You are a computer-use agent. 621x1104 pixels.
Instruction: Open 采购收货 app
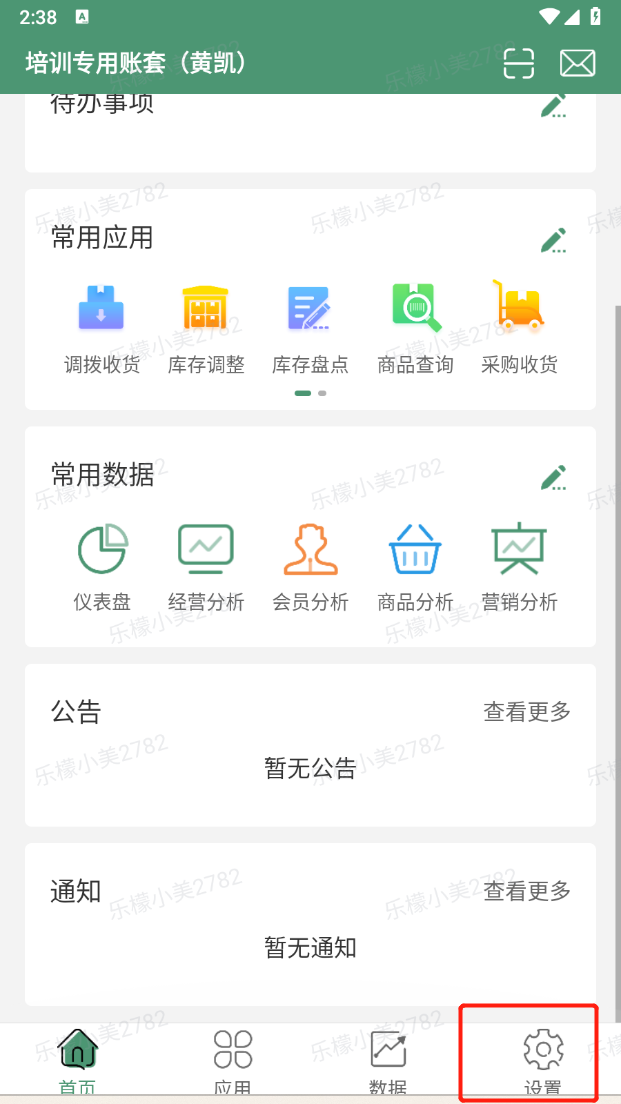pos(519,327)
